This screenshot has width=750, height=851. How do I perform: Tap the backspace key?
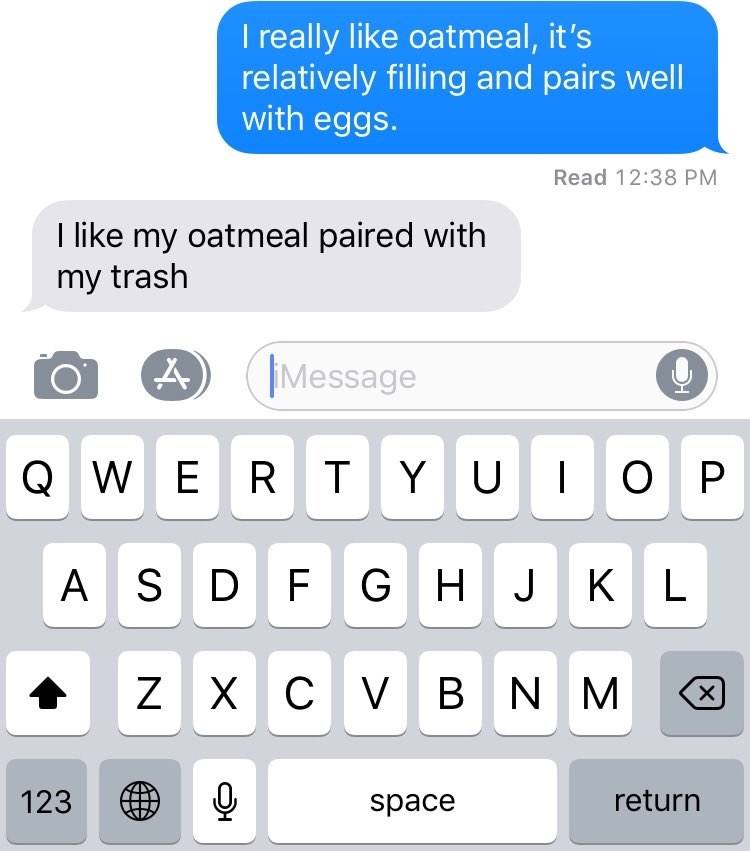tap(701, 693)
